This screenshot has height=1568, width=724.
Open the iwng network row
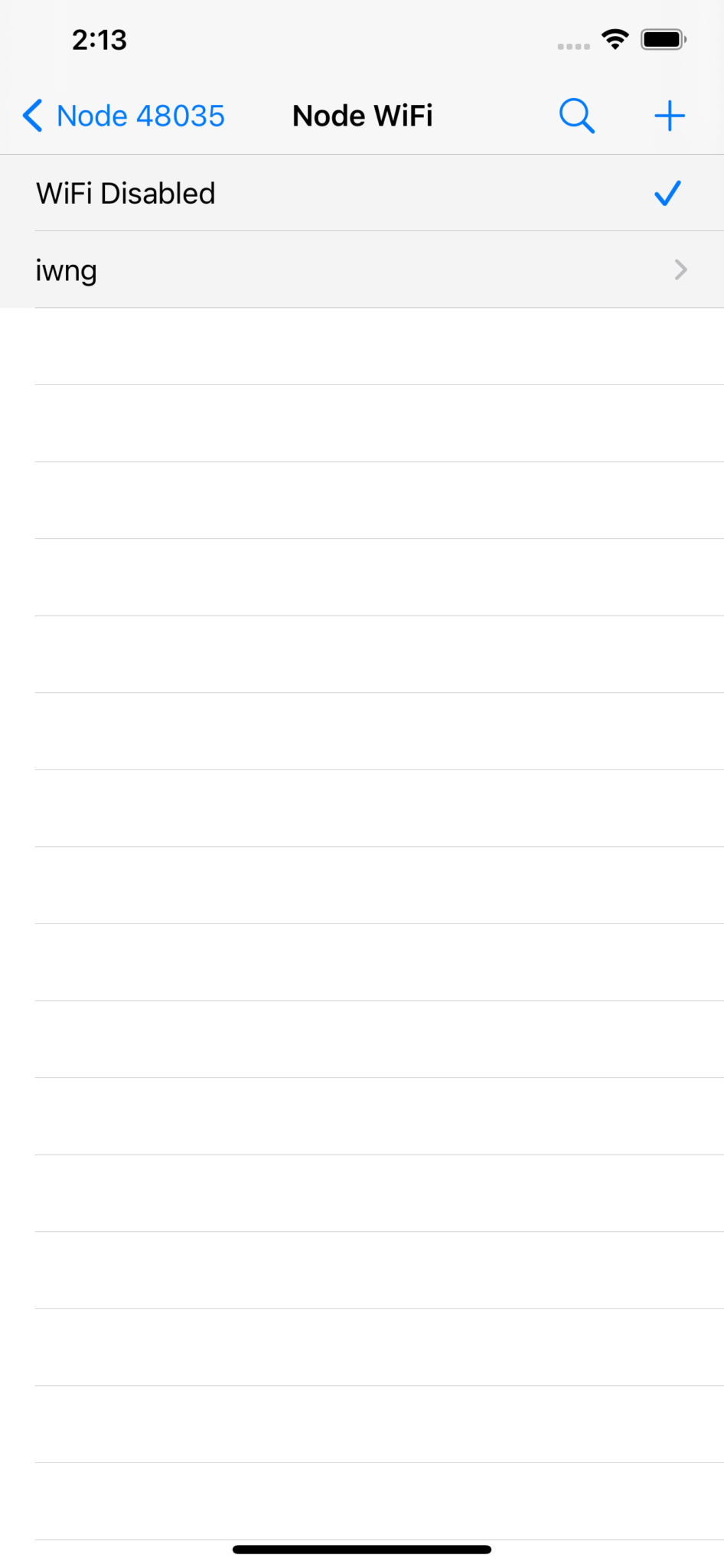[x=362, y=269]
